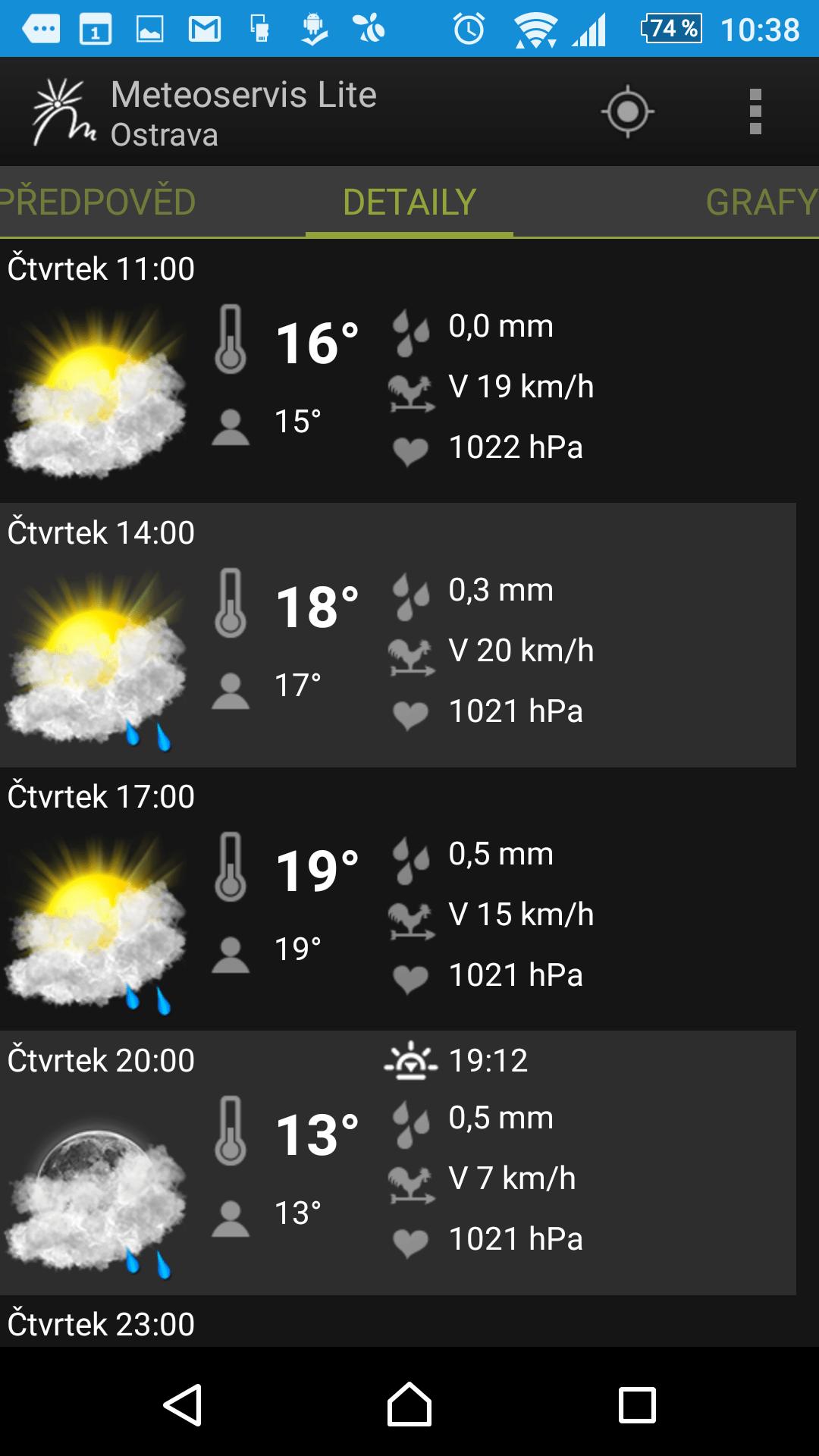The height and width of the screenshot is (1456, 819).
Task: Go back with the system back button
Action: point(183,1405)
